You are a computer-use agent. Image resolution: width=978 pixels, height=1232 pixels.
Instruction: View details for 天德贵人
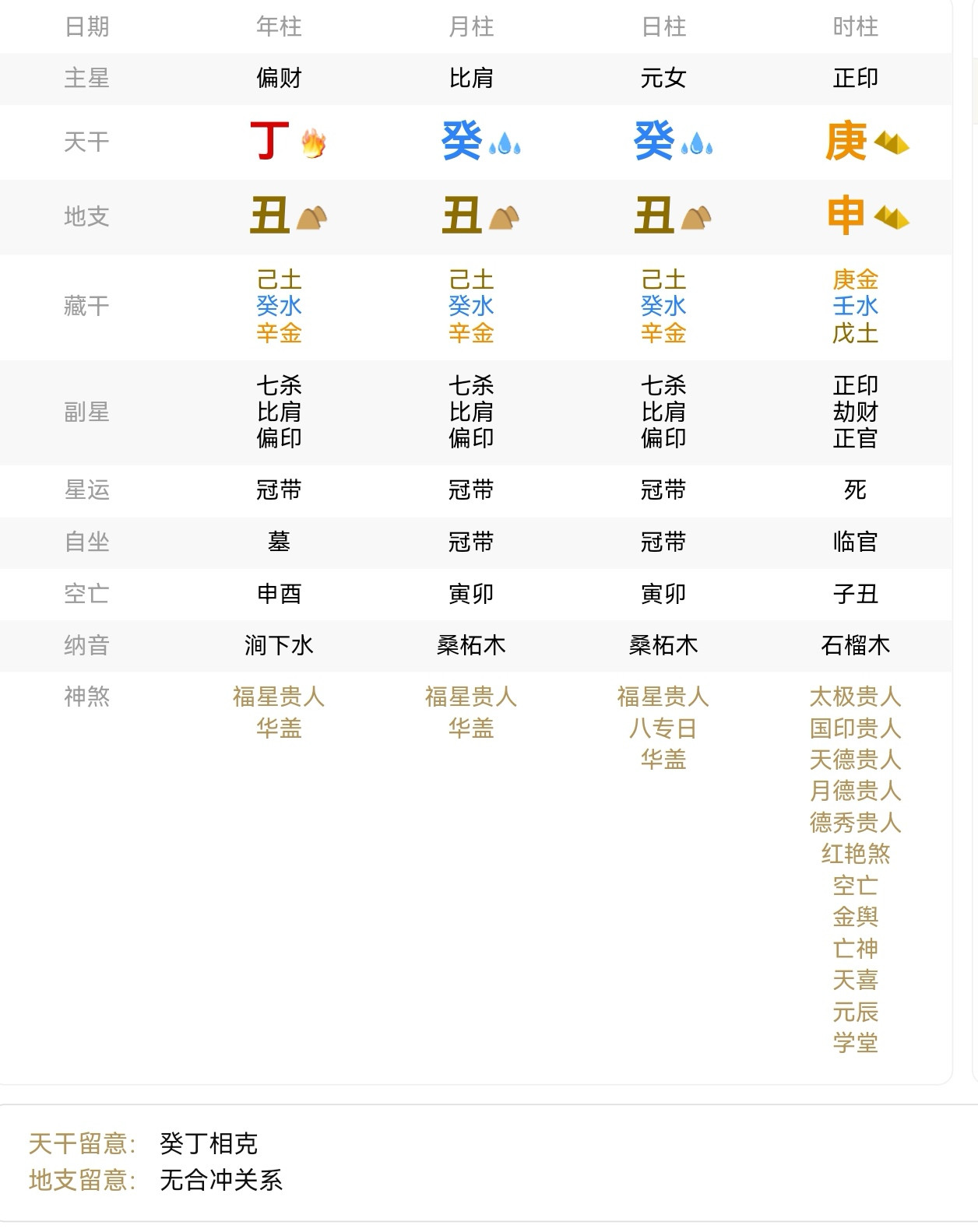click(855, 760)
